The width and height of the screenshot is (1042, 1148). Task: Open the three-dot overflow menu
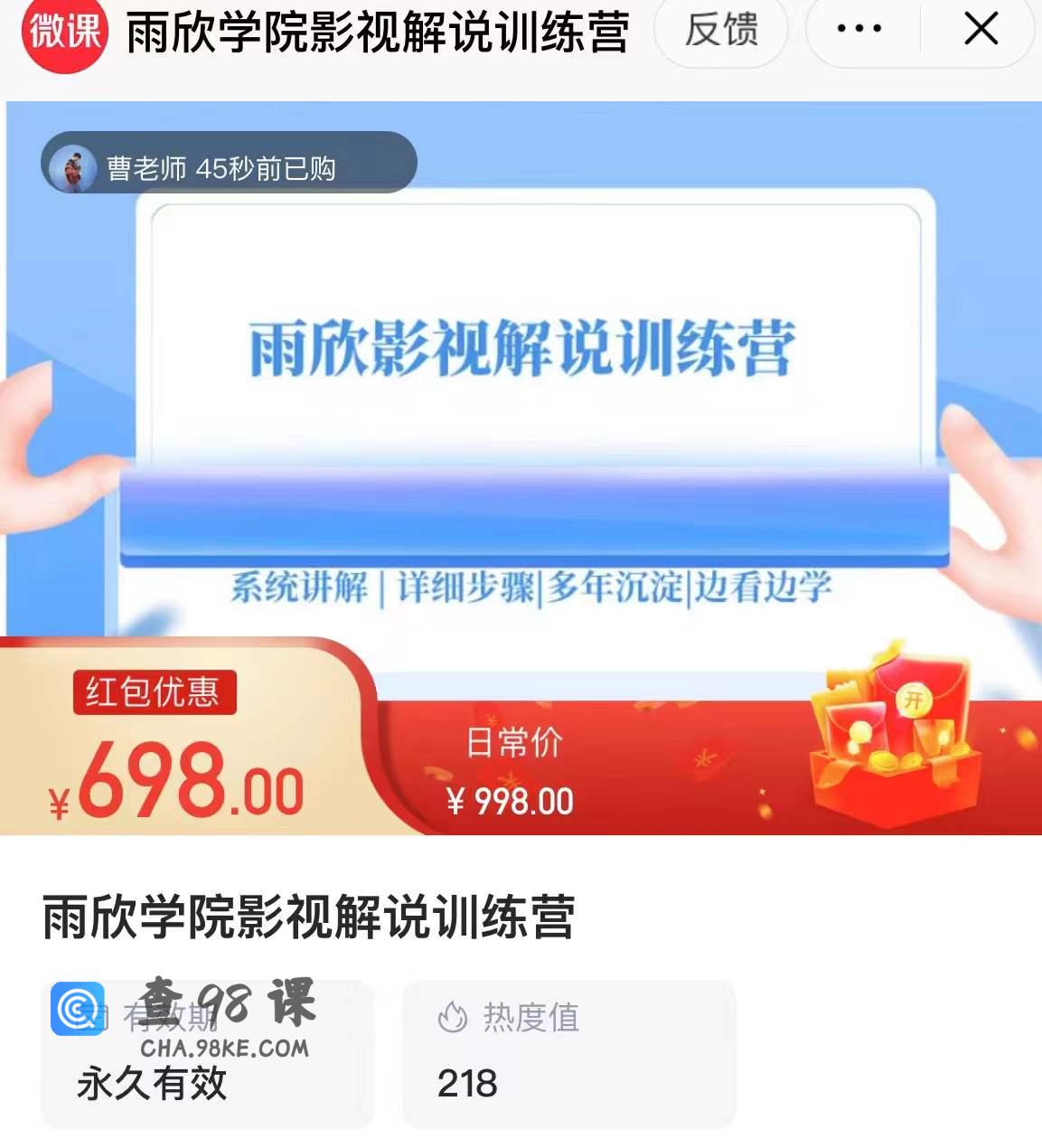tap(859, 30)
